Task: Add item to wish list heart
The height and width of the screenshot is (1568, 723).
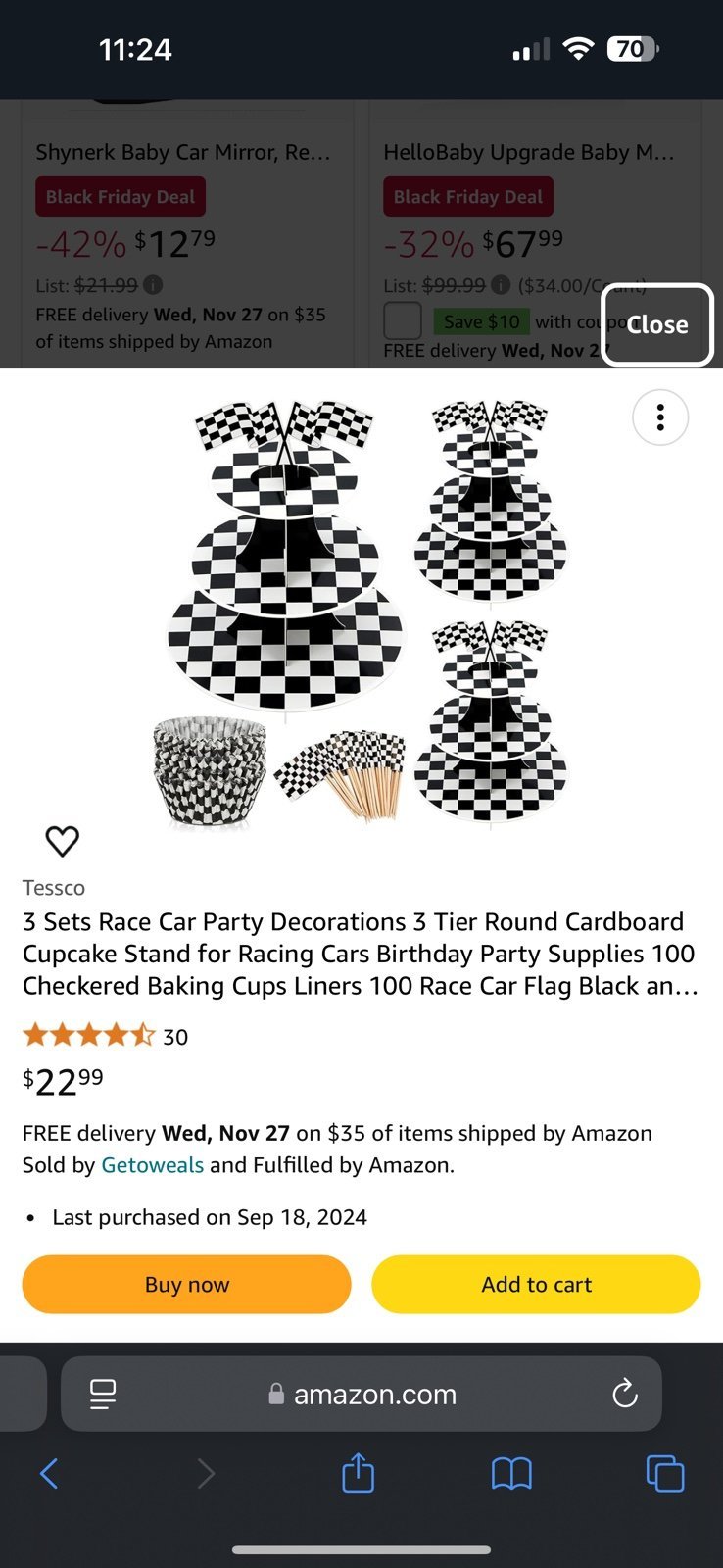Action: (62, 841)
